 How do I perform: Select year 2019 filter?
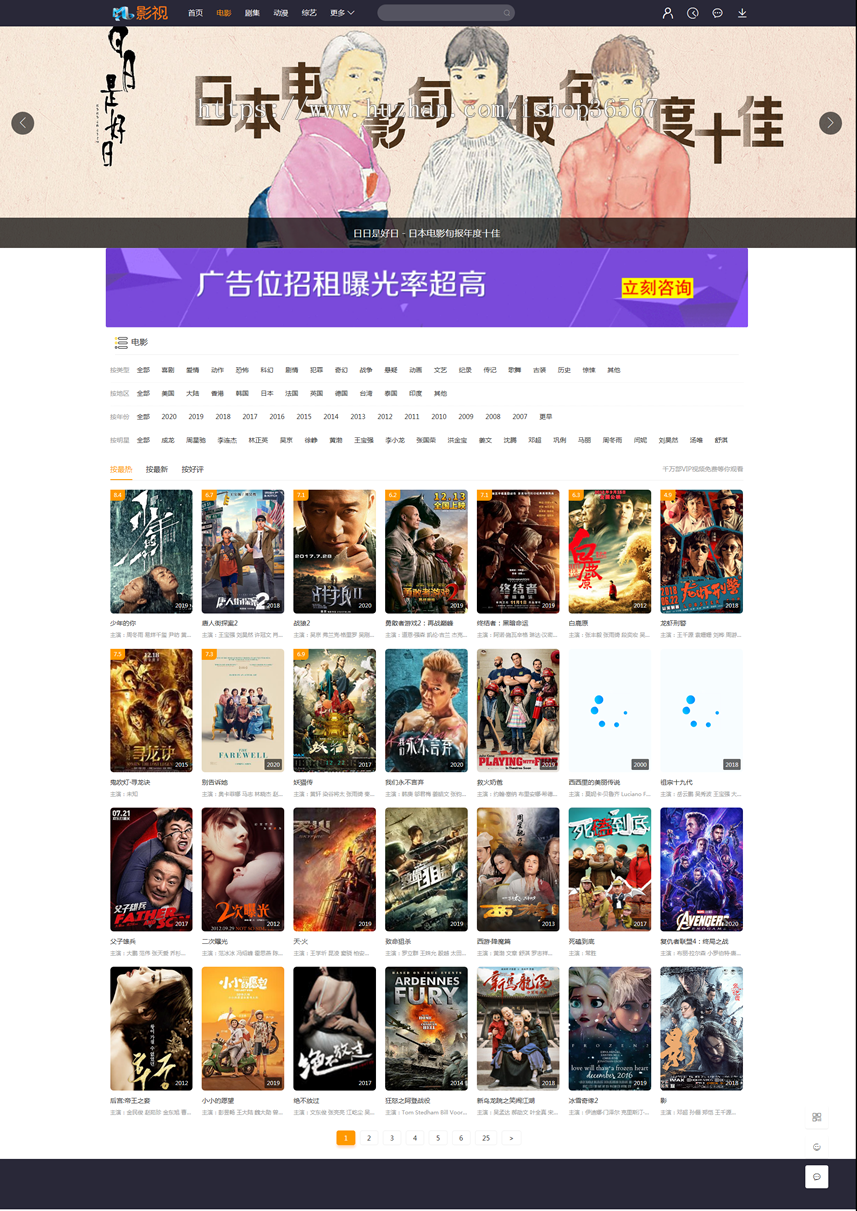196,416
